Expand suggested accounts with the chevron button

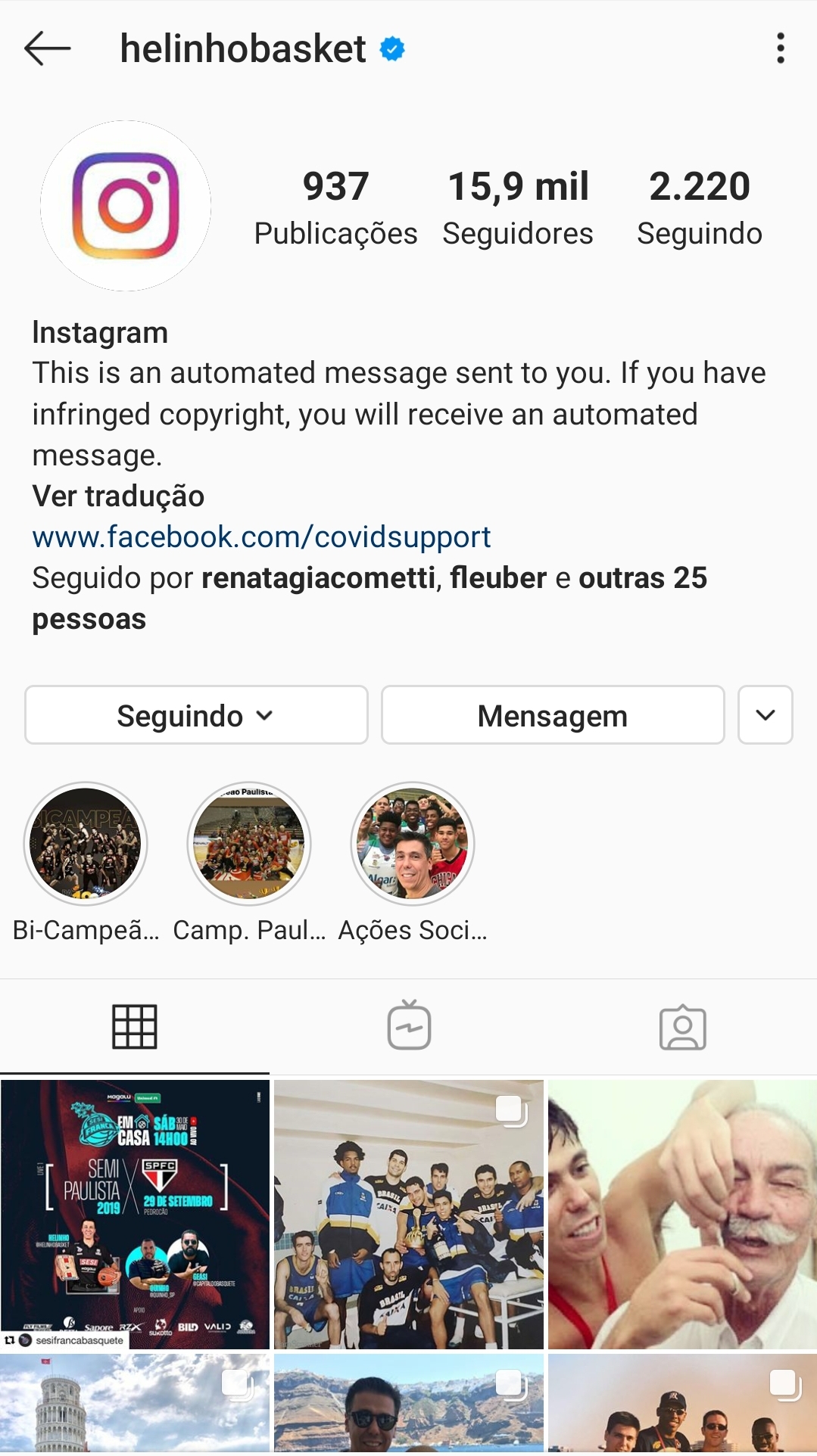click(x=766, y=715)
